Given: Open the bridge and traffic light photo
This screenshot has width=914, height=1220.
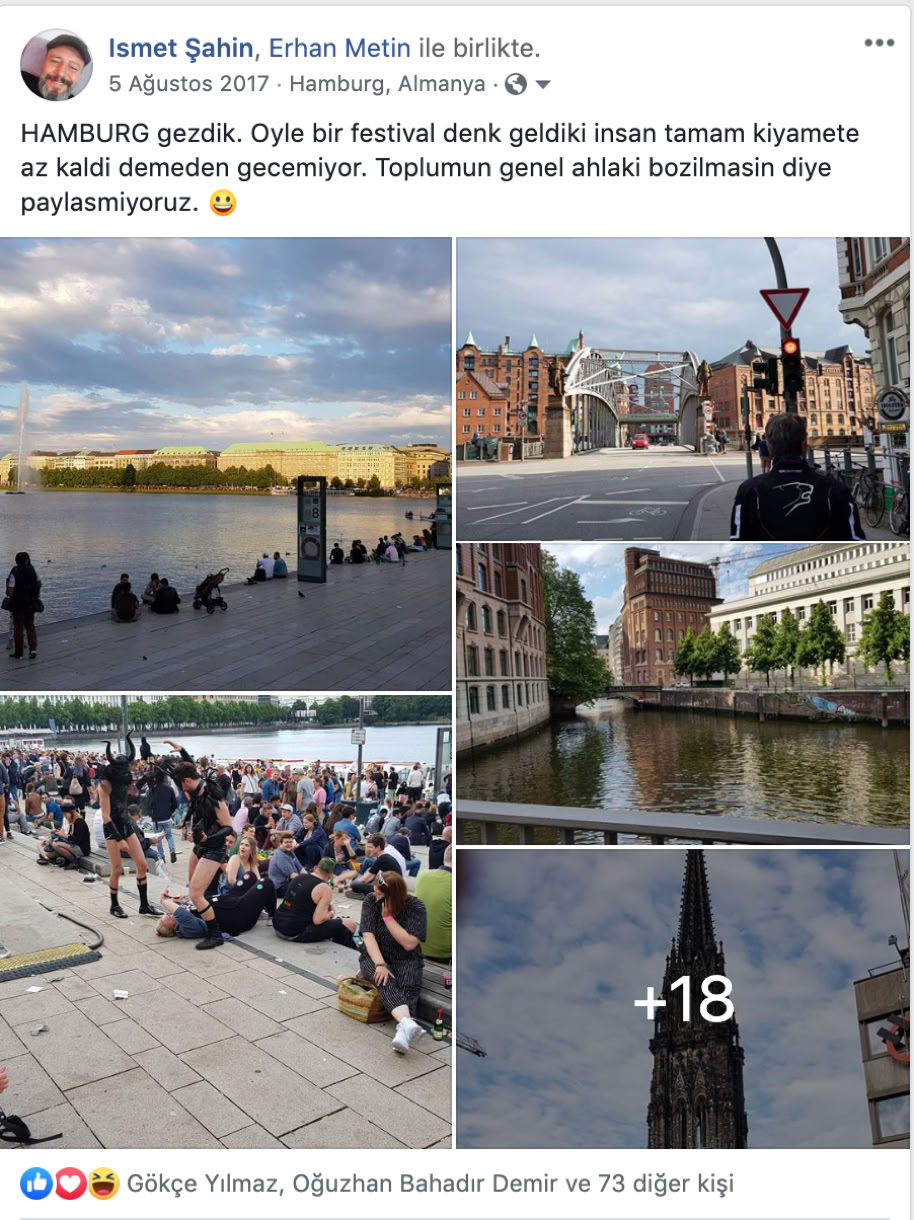Looking at the screenshot, I should point(683,389).
